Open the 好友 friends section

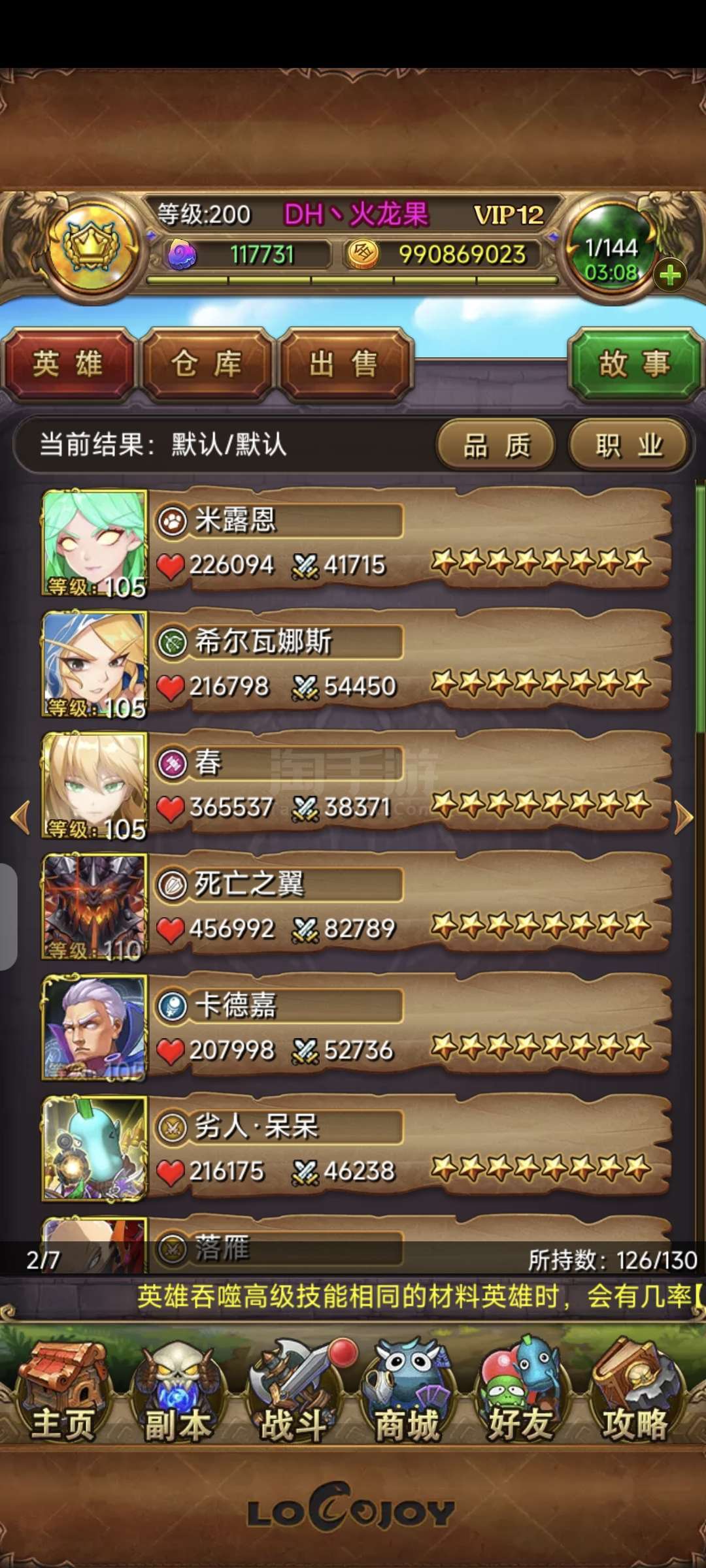tap(521, 1392)
